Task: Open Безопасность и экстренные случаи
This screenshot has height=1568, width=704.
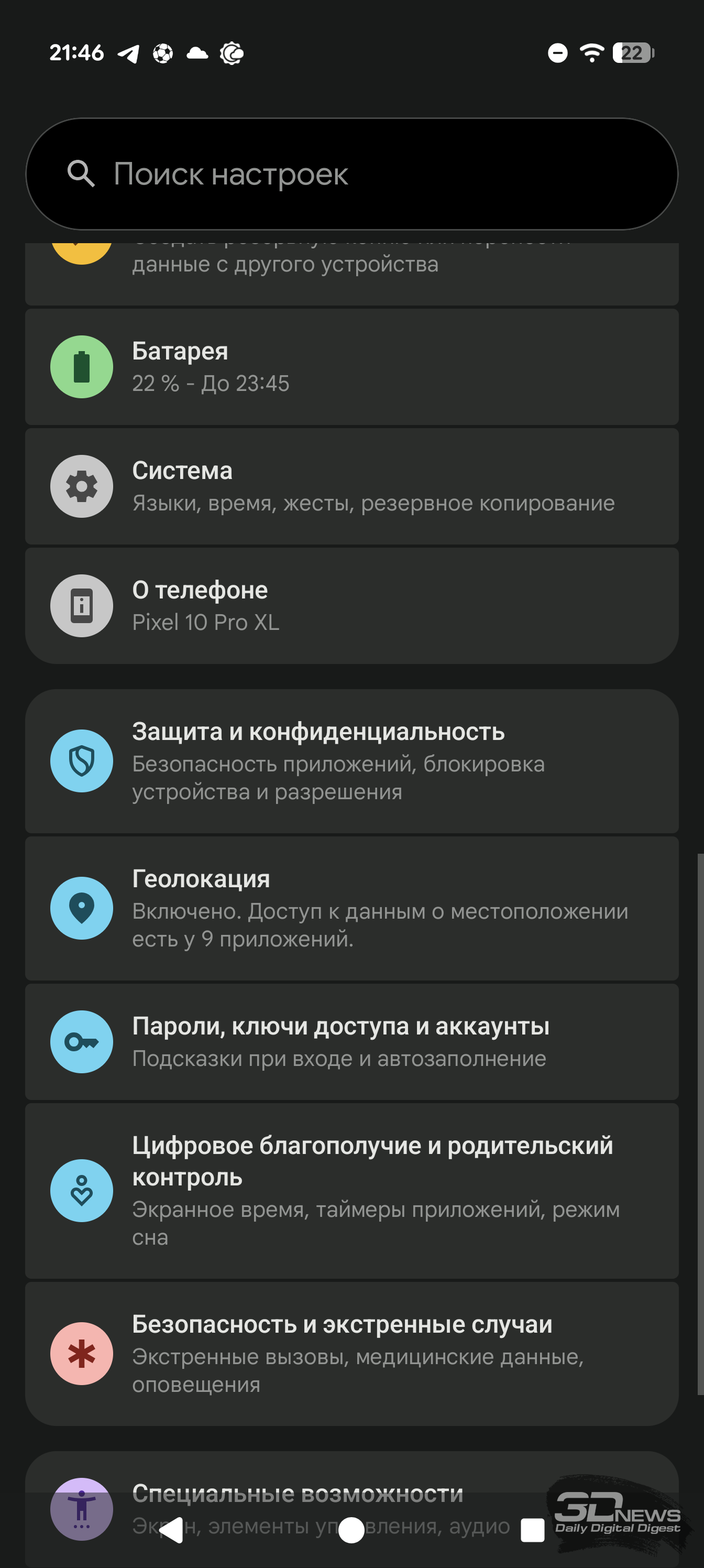Action: (x=351, y=1353)
